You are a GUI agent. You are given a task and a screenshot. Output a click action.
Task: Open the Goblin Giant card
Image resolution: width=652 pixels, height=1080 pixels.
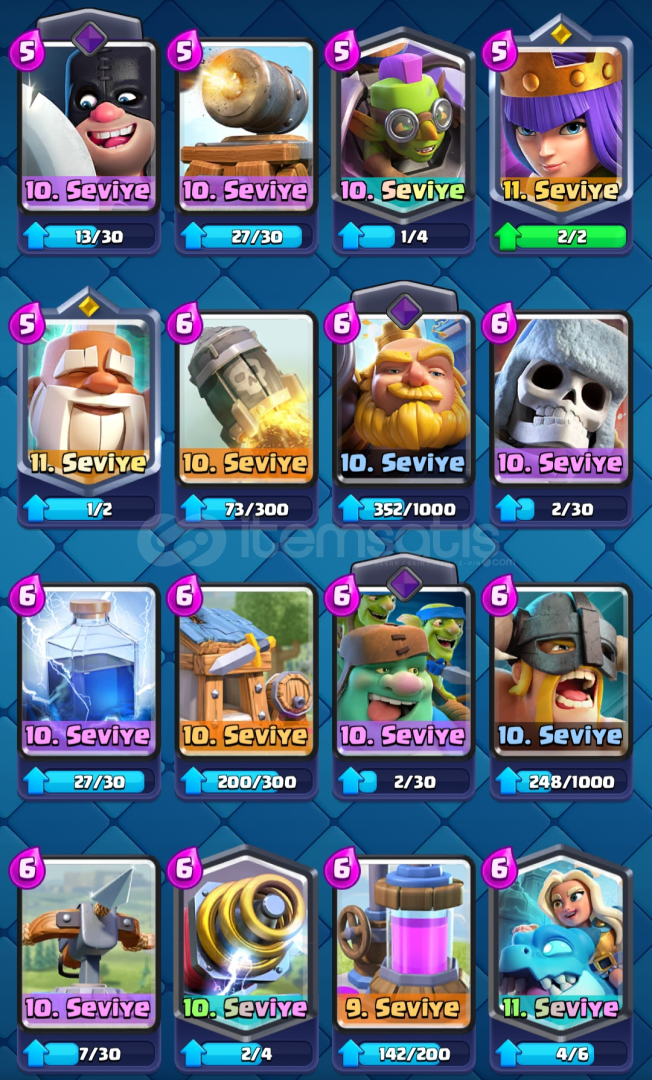(x=404, y=670)
